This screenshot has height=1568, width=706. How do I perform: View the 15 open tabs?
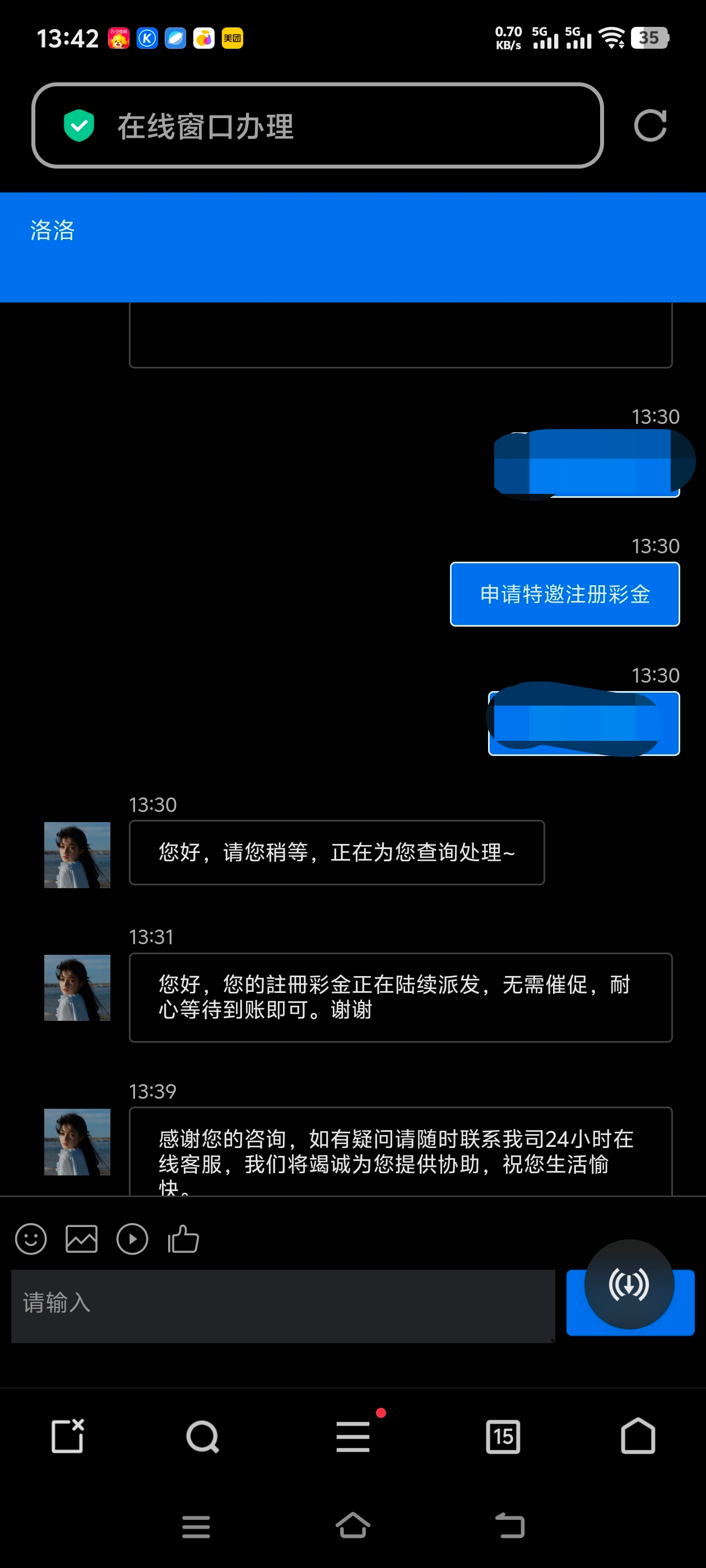coord(503,1436)
